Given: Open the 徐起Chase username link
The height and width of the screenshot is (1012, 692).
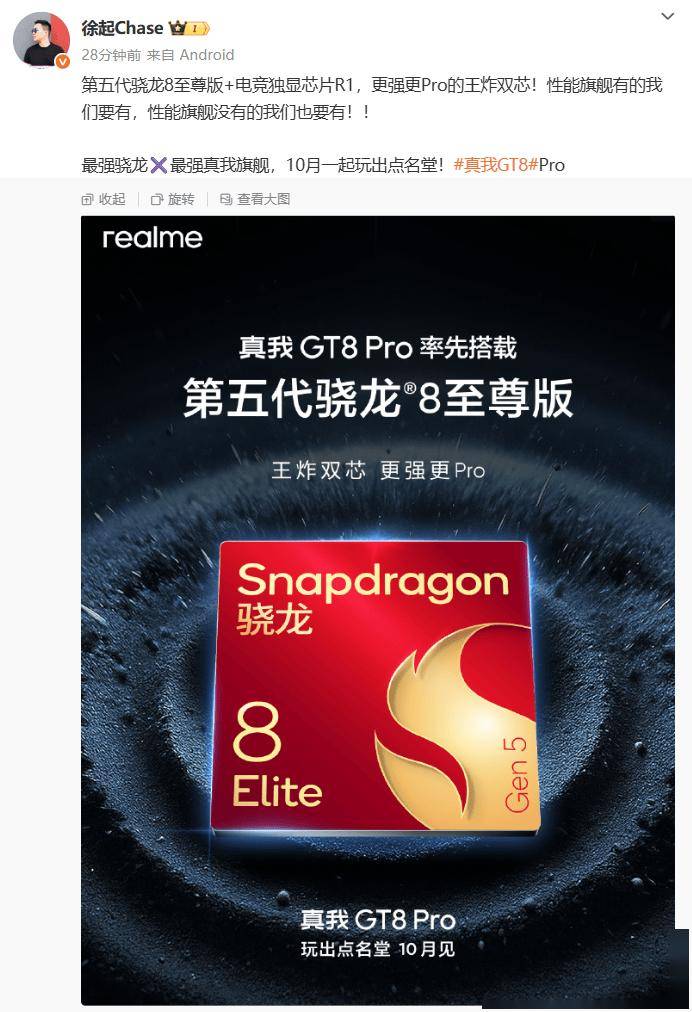Looking at the screenshot, I should coord(122,29).
